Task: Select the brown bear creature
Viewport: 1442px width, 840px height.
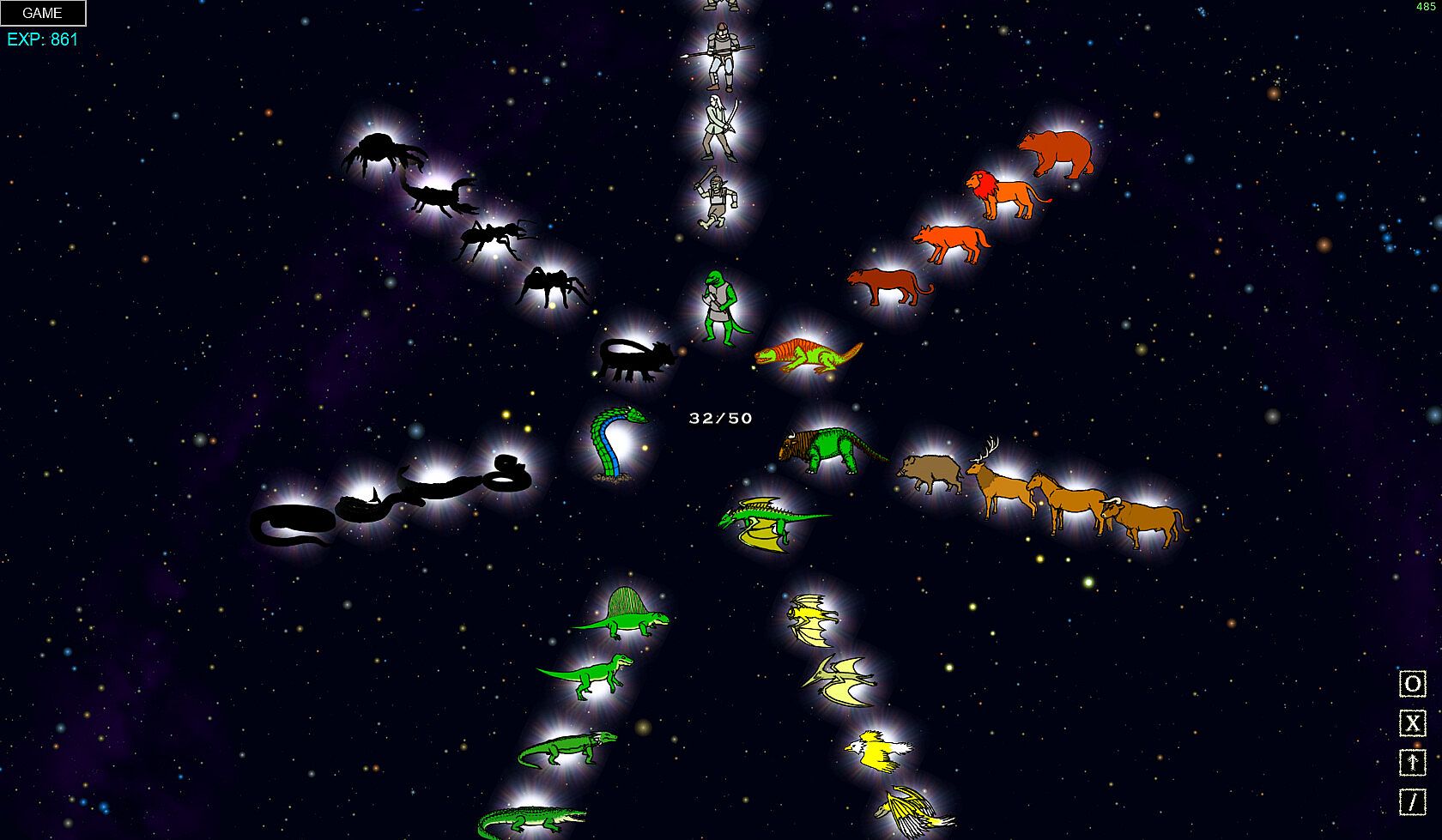Action: click(x=1057, y=152)
